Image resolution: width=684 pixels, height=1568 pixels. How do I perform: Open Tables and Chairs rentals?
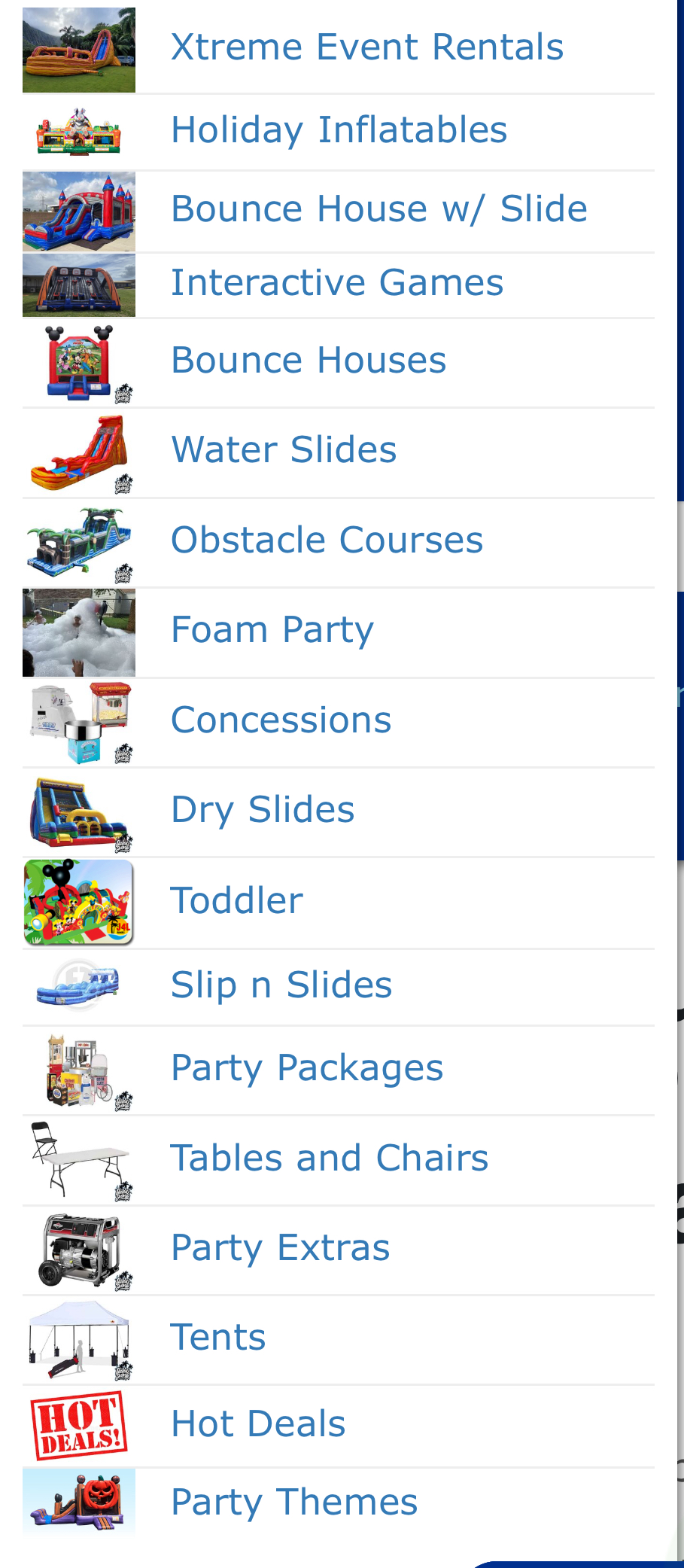(x=329, y=1158)
